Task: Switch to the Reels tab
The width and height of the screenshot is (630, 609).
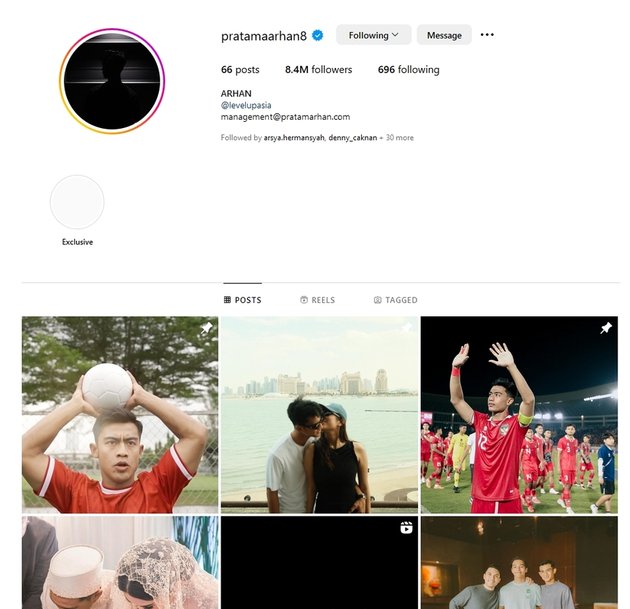Action: pos(317,300)
